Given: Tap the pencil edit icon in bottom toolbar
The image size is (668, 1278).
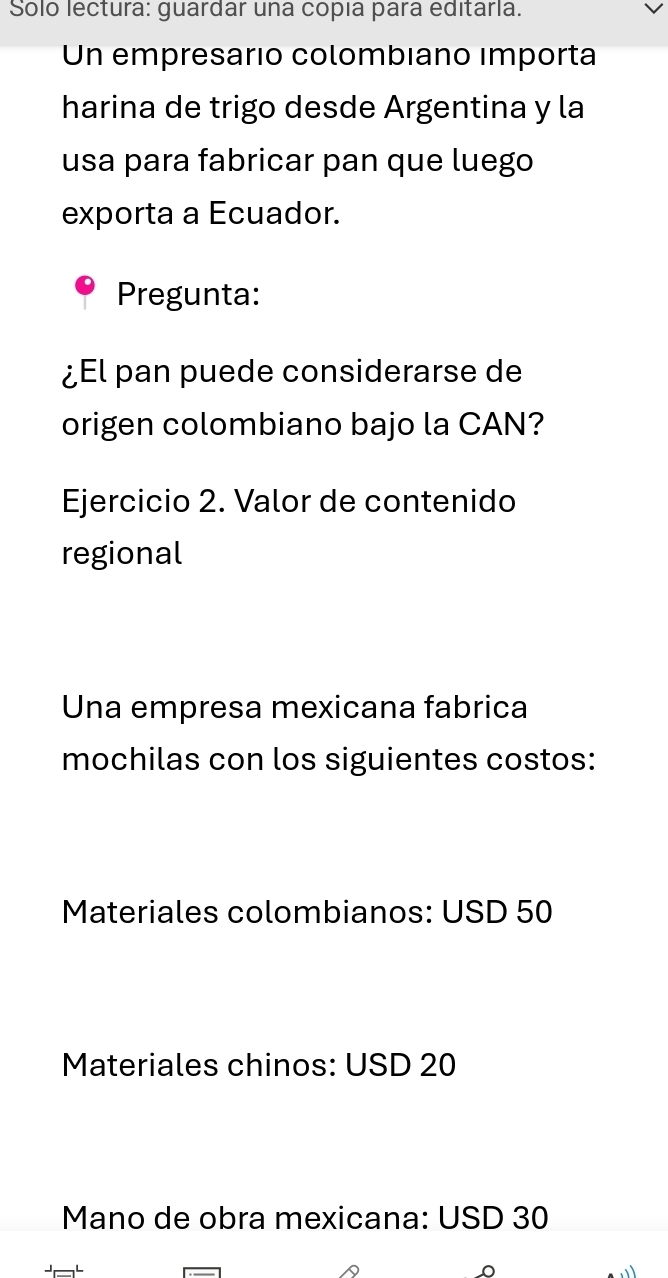Looking at the screenshot, I should click(348, 1271).
